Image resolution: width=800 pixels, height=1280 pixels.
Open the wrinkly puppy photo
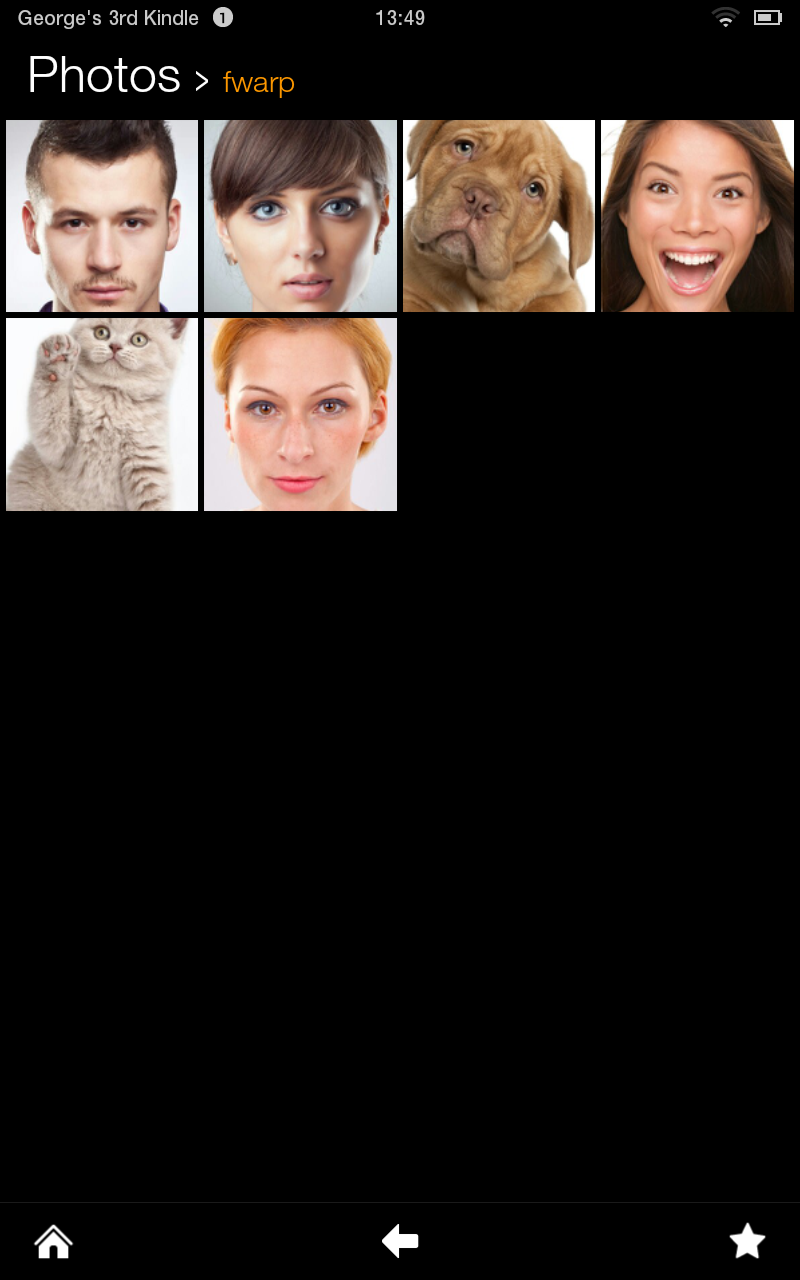click(x=498, y=216)
